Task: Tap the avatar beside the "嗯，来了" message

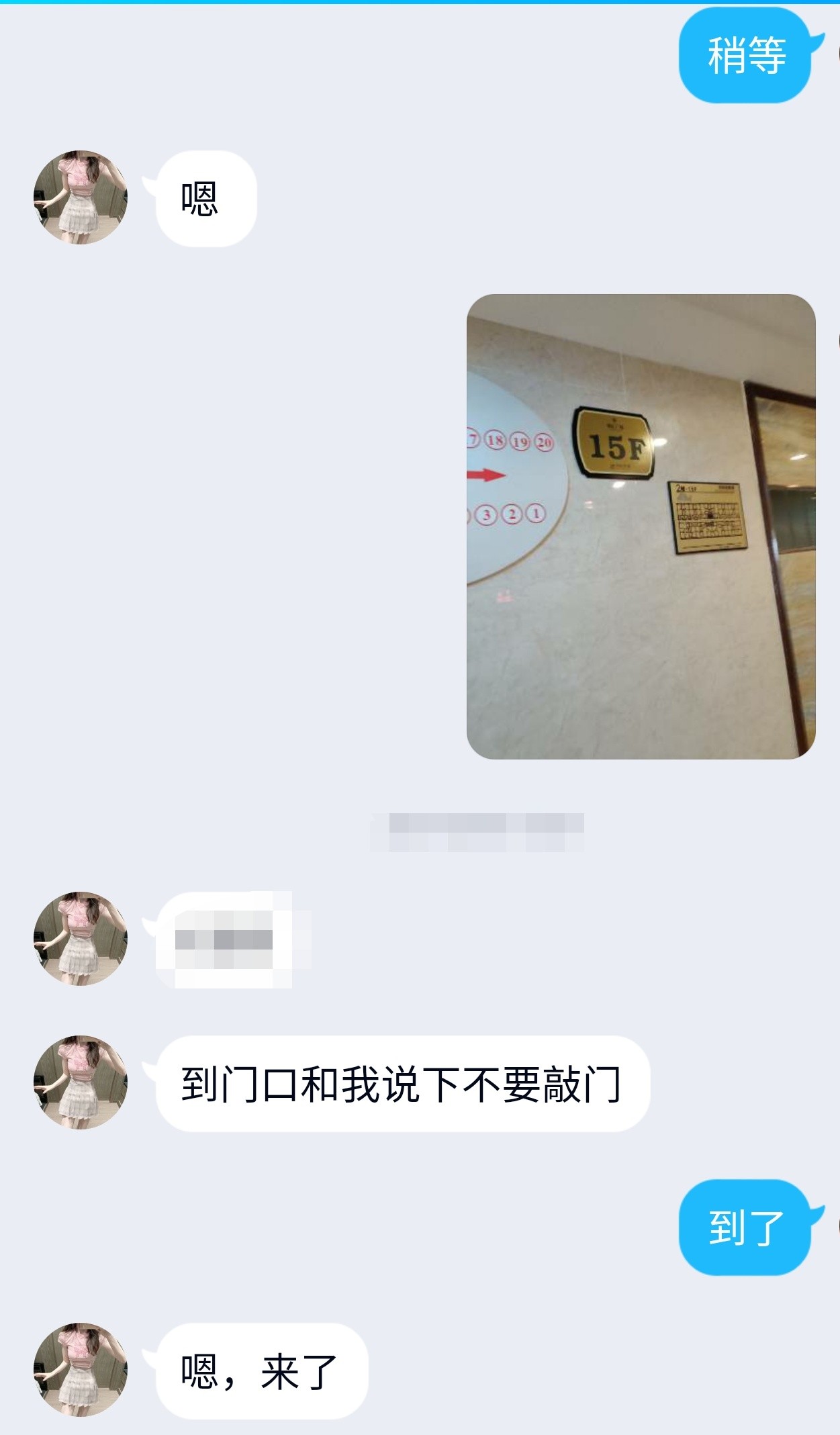Action: click(x=81, y=1370)
